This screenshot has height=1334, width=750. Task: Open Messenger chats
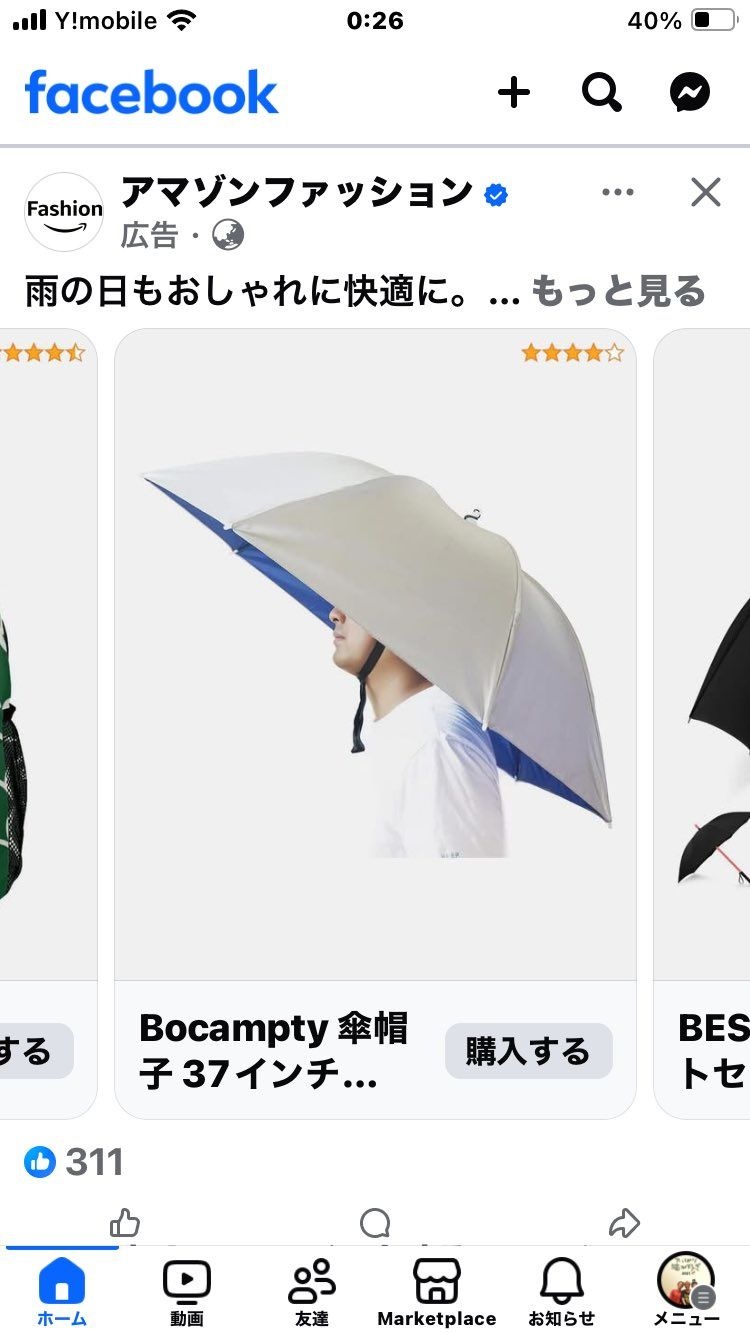click(x=690, y=93)
